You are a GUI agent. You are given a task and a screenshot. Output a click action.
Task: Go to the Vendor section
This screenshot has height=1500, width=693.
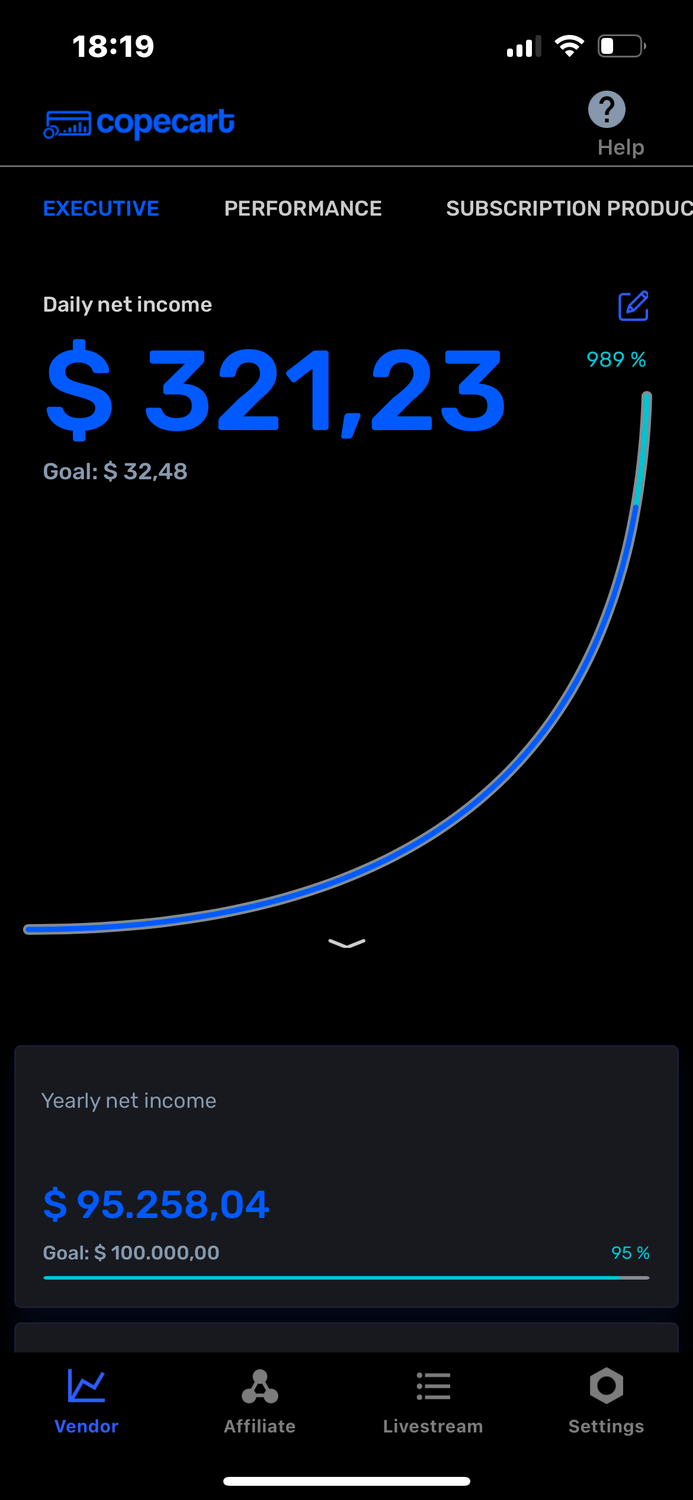[86, 1401]
